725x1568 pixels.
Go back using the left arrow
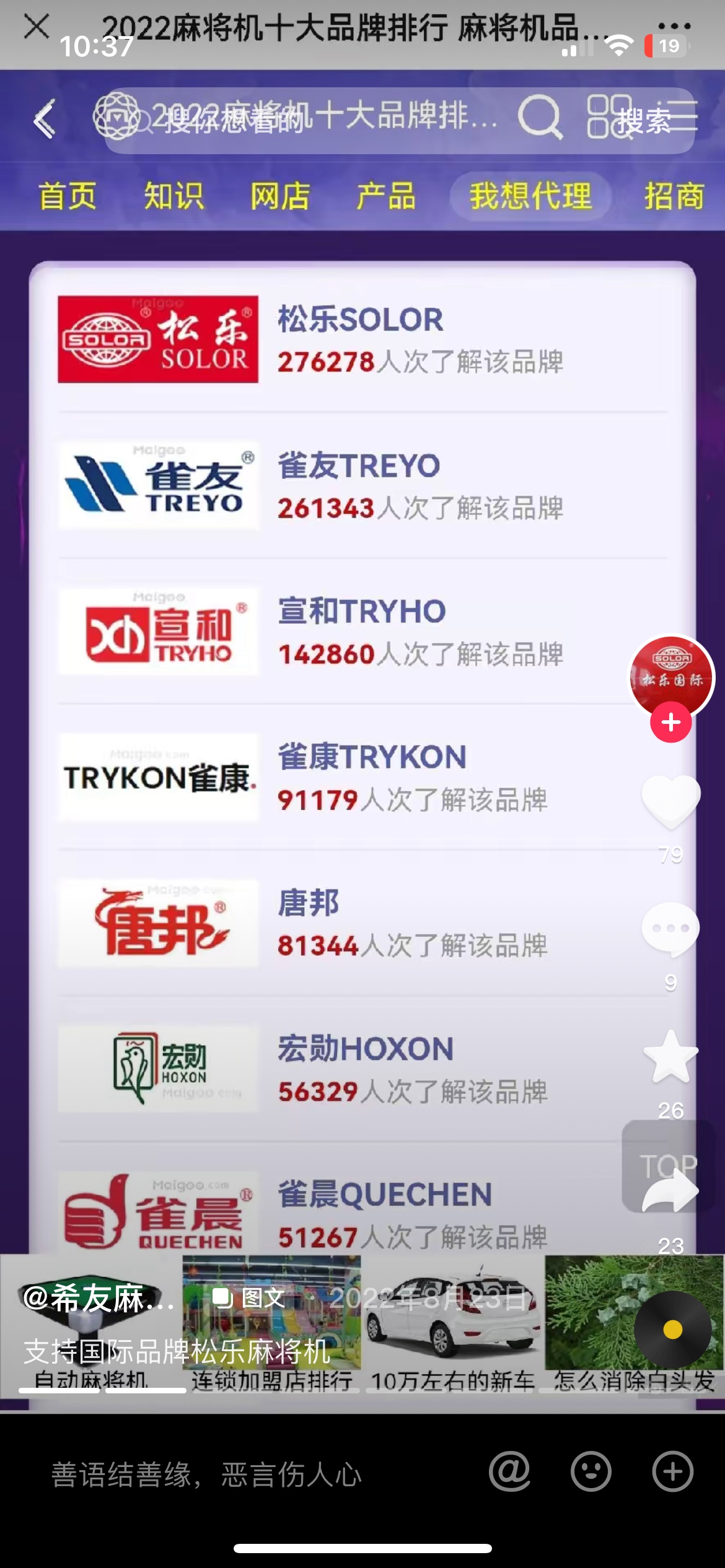[45, 119]
